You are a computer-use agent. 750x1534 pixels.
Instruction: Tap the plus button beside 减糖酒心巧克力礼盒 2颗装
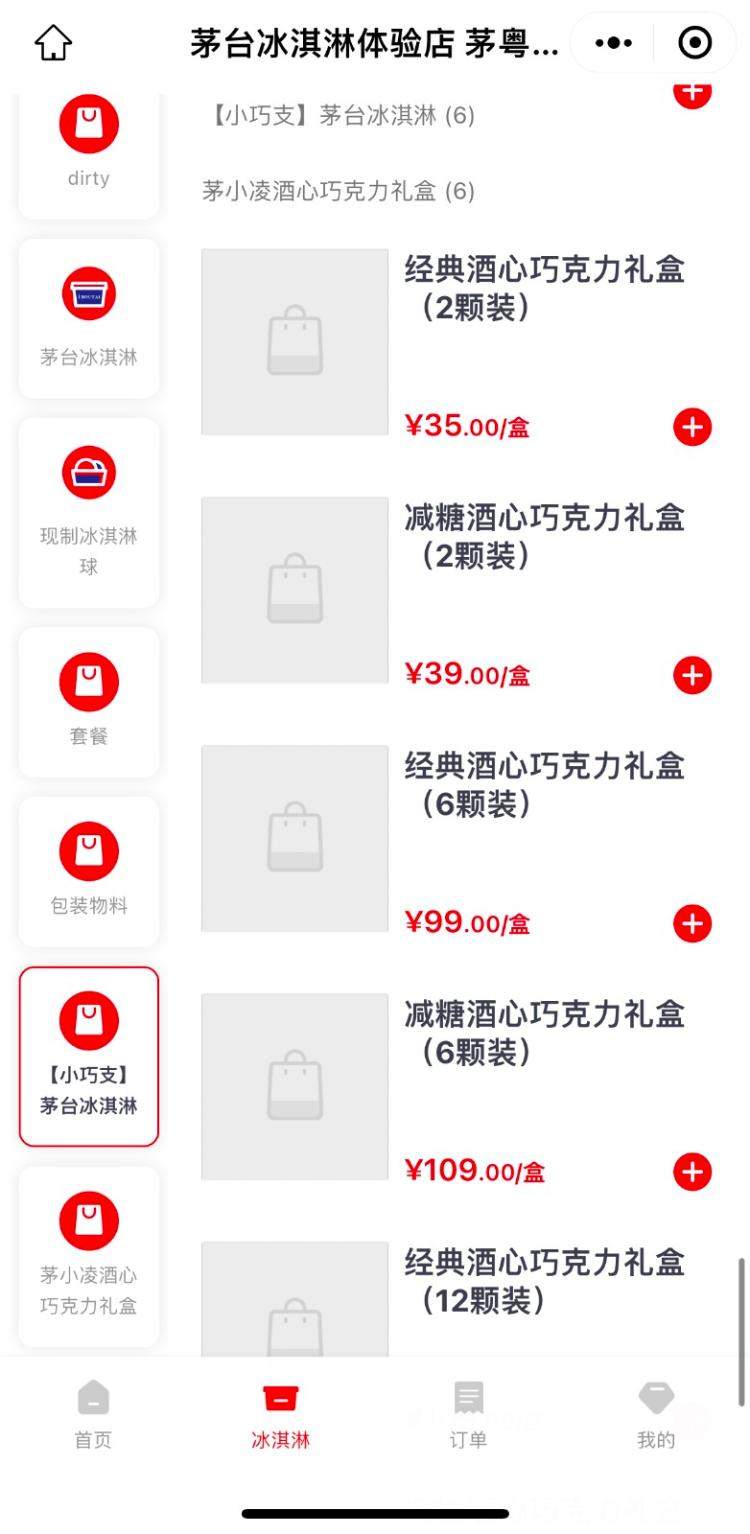692,675
